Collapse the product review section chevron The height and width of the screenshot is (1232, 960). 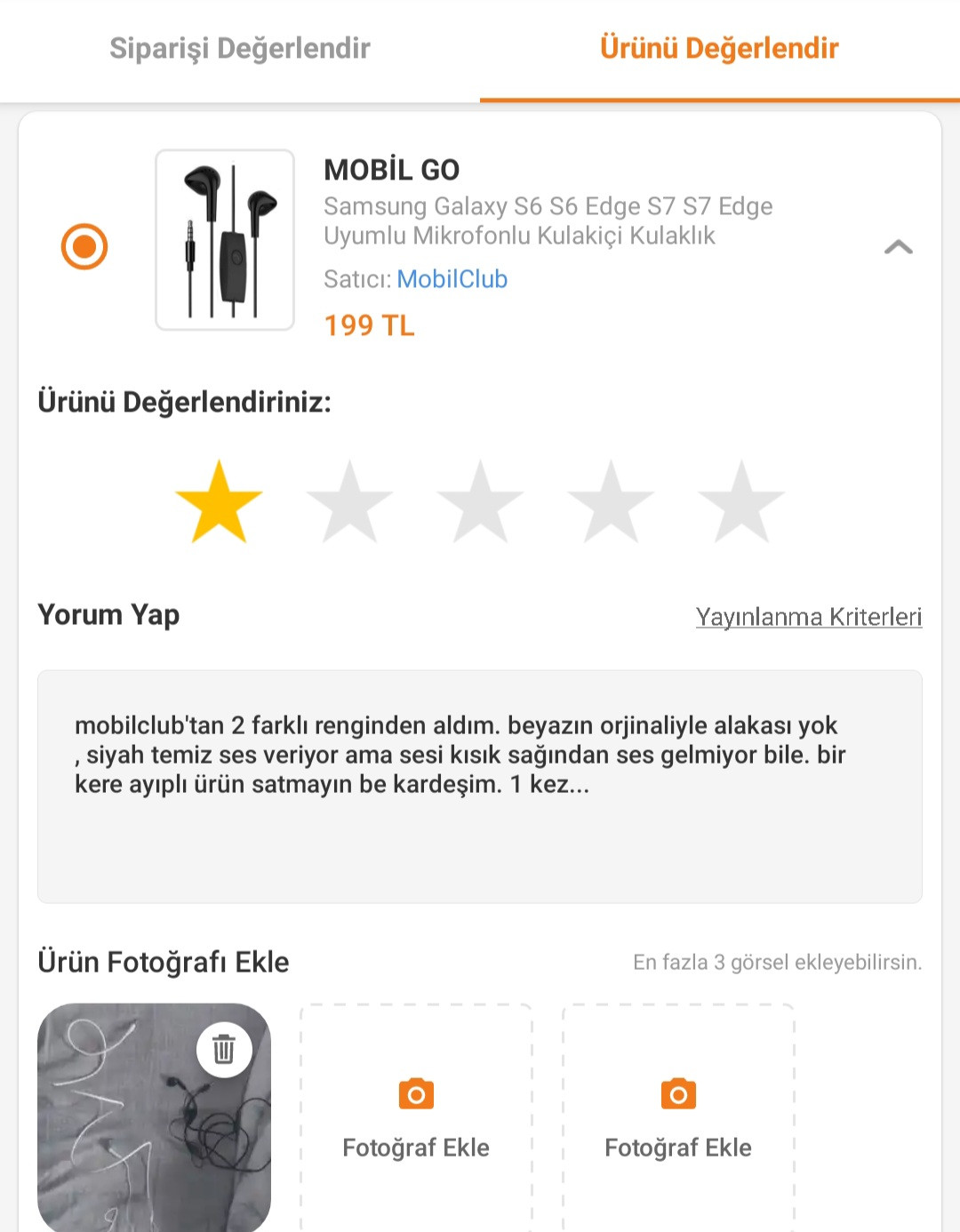pyautogui.click(x=898, y=247)
